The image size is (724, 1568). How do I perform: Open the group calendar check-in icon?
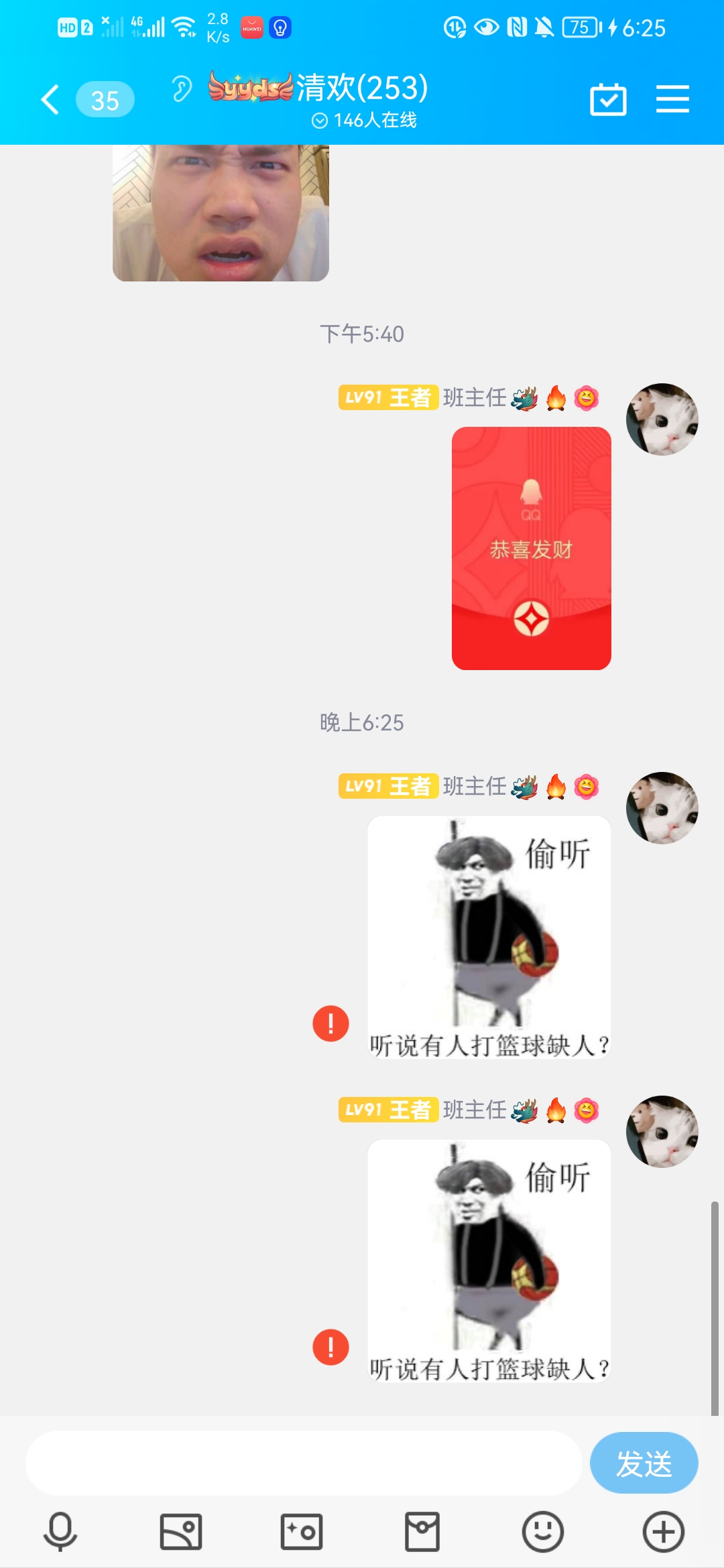click(608, 100)
